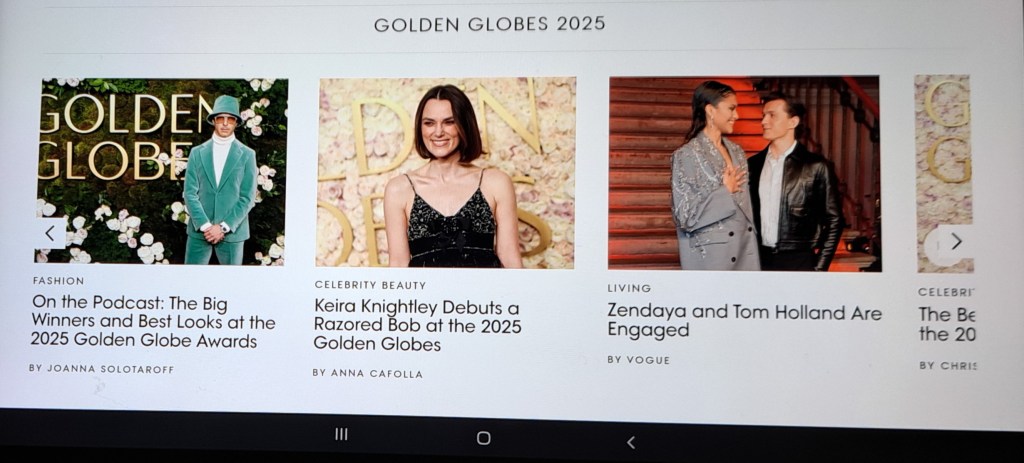Open the Golden Globes podcast article image

click(x=162, y=171)
